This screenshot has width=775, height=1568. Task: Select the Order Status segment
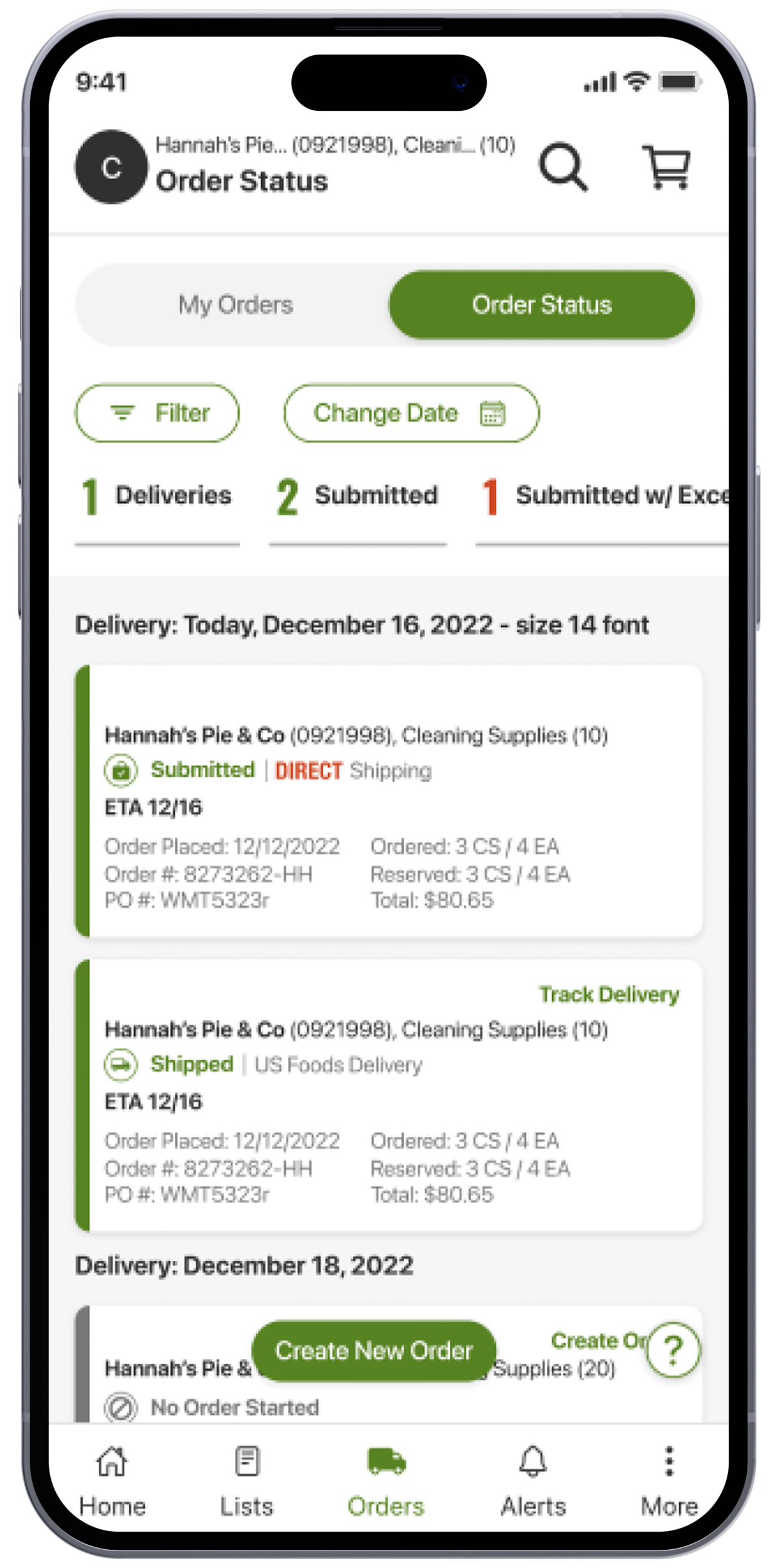pyautogui.click(x=542, y=305)
